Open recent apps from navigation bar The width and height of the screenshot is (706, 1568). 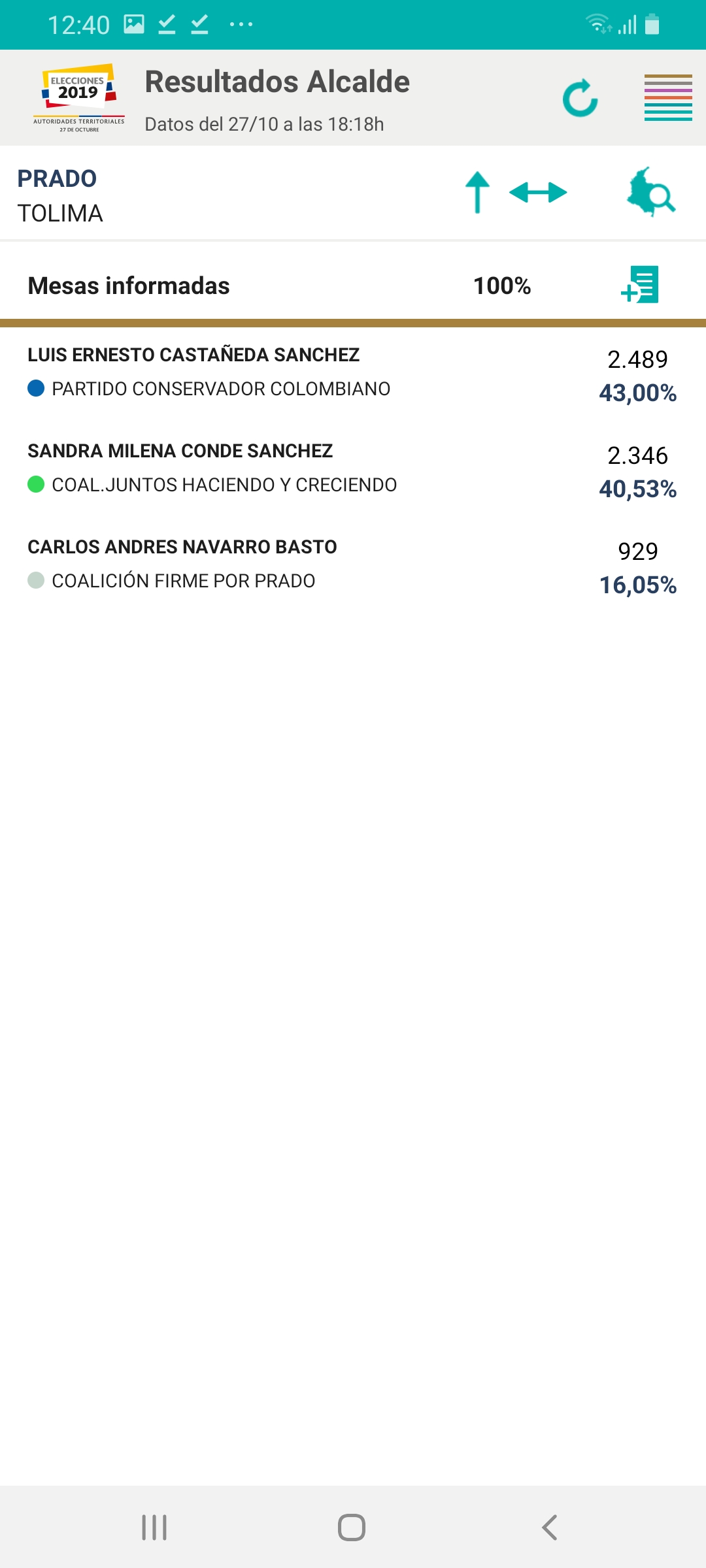pyautogui.click(x=154, y=1527)
